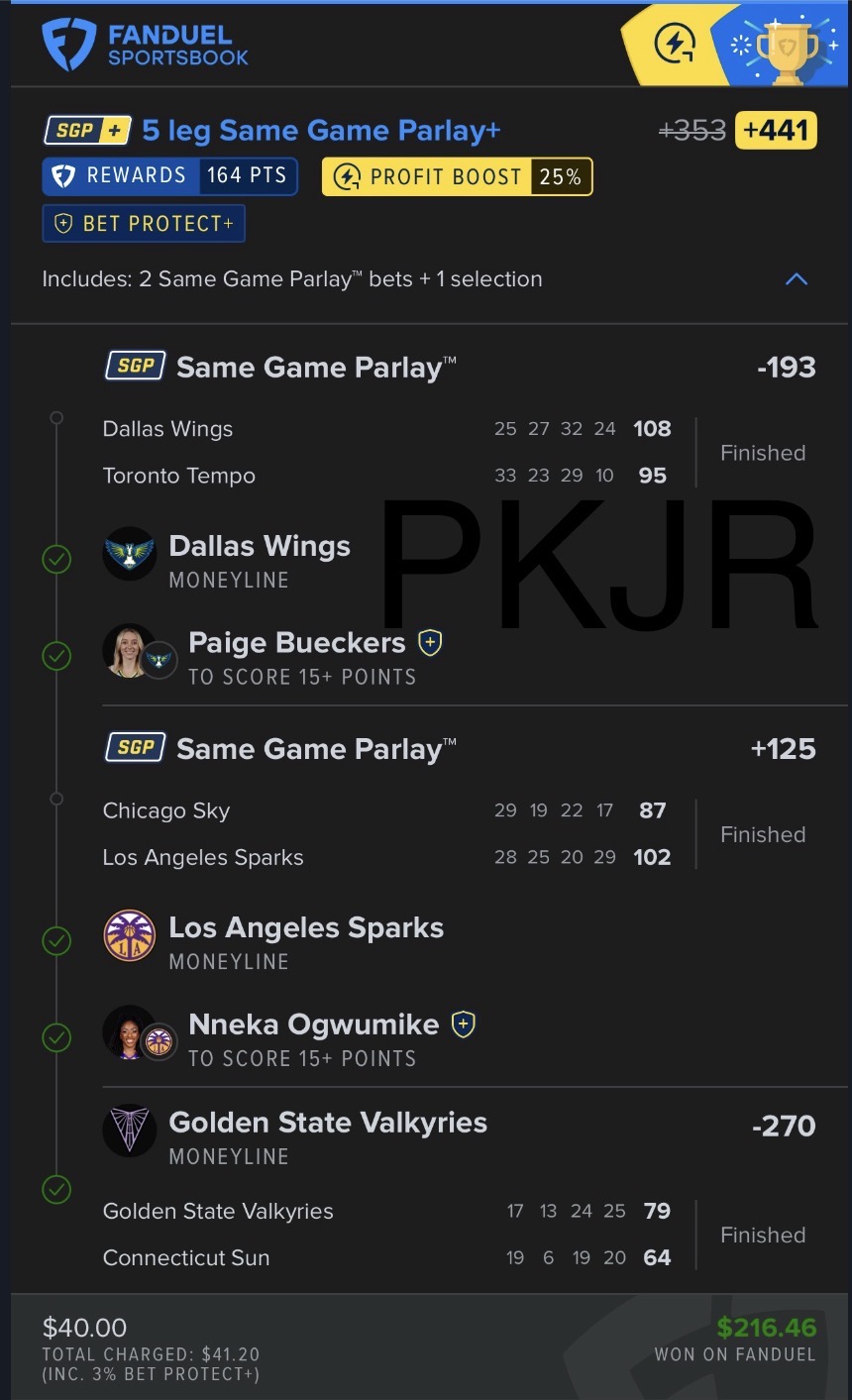Tap the shield icon beside Nneka Ogwumike
This screenshot has width=852, height=1400.
[463, 1024]
